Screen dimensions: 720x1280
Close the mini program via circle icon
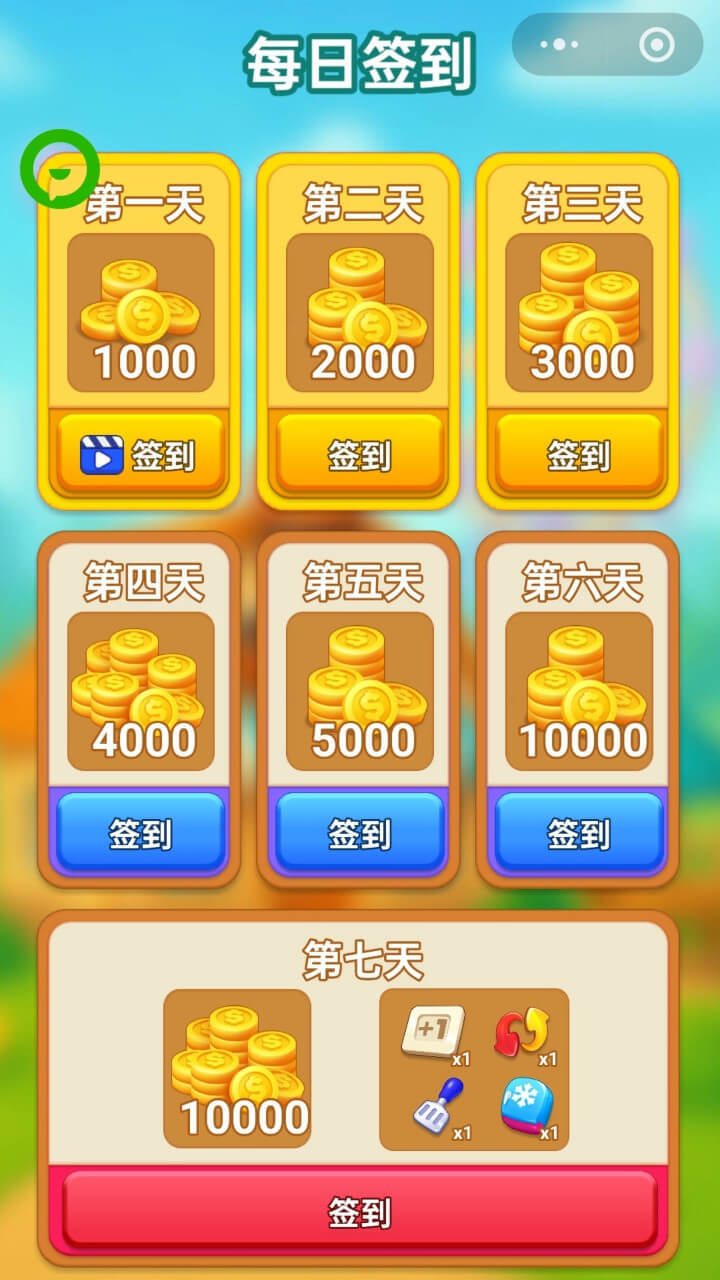656,45
